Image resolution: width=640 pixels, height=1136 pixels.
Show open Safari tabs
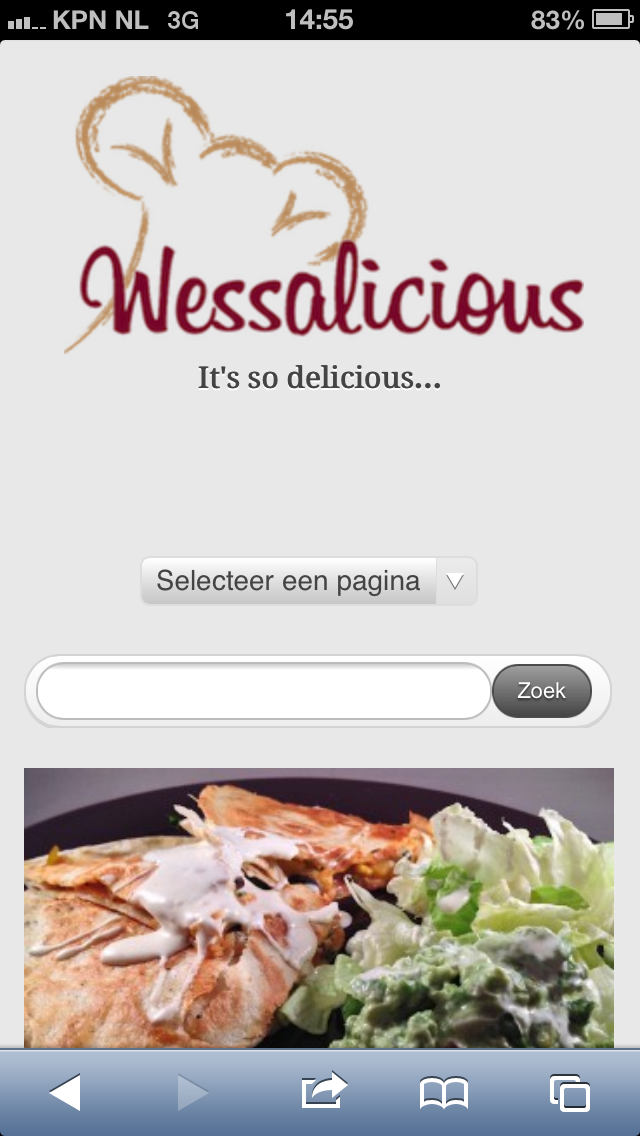(x=570, y=1093)
